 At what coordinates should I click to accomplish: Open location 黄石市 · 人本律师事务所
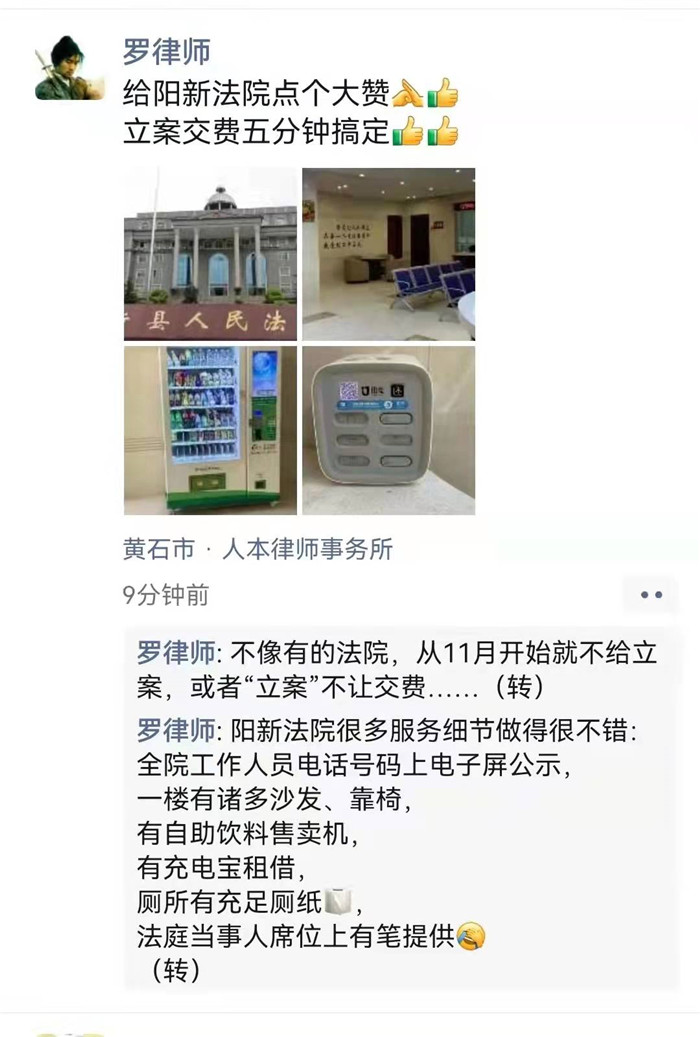[258, 549]
